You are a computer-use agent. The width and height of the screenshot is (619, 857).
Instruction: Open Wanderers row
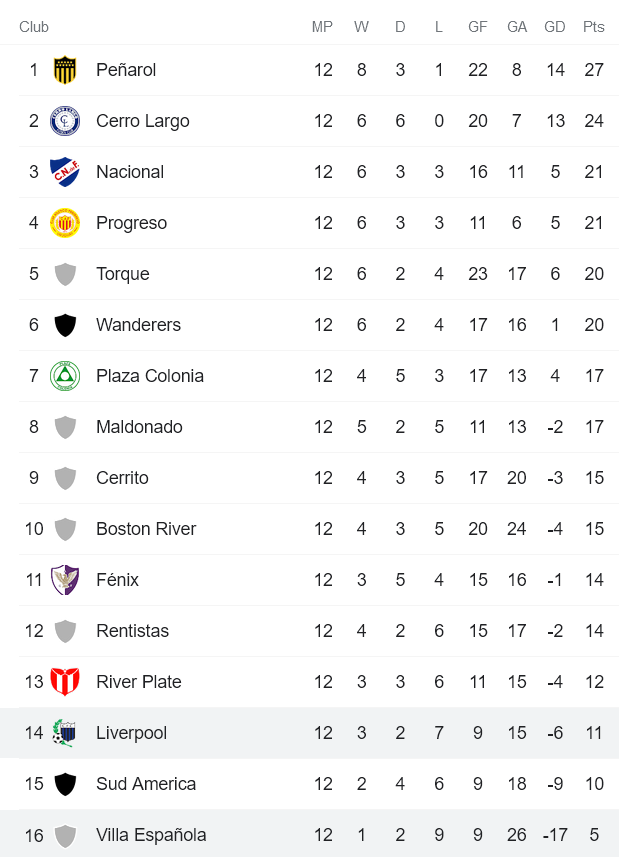[x=136, y=325]
